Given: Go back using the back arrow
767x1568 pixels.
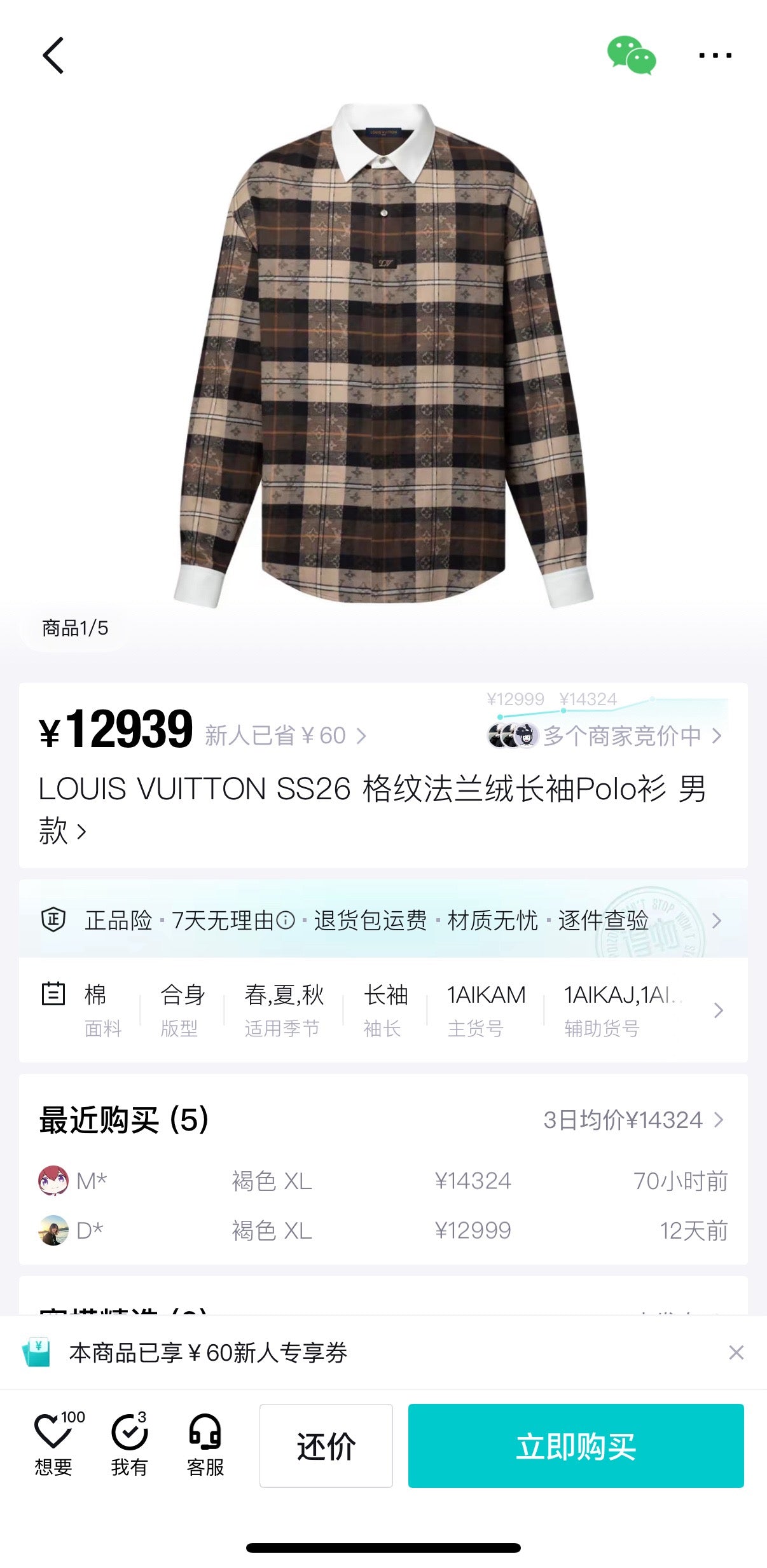Looking at the screenshot, I should [54, 56].
